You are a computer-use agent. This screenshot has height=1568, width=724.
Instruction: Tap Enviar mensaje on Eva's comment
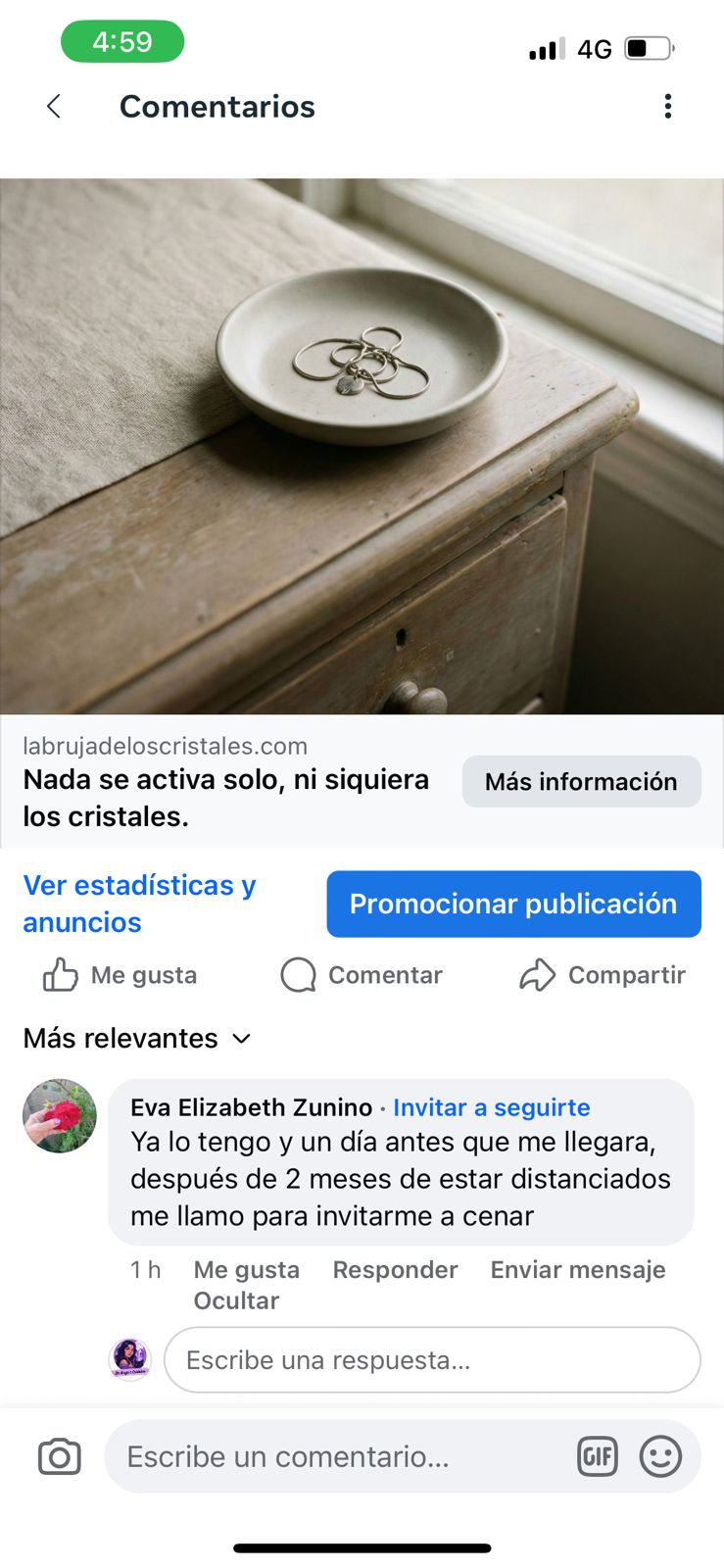(577, 1269)
